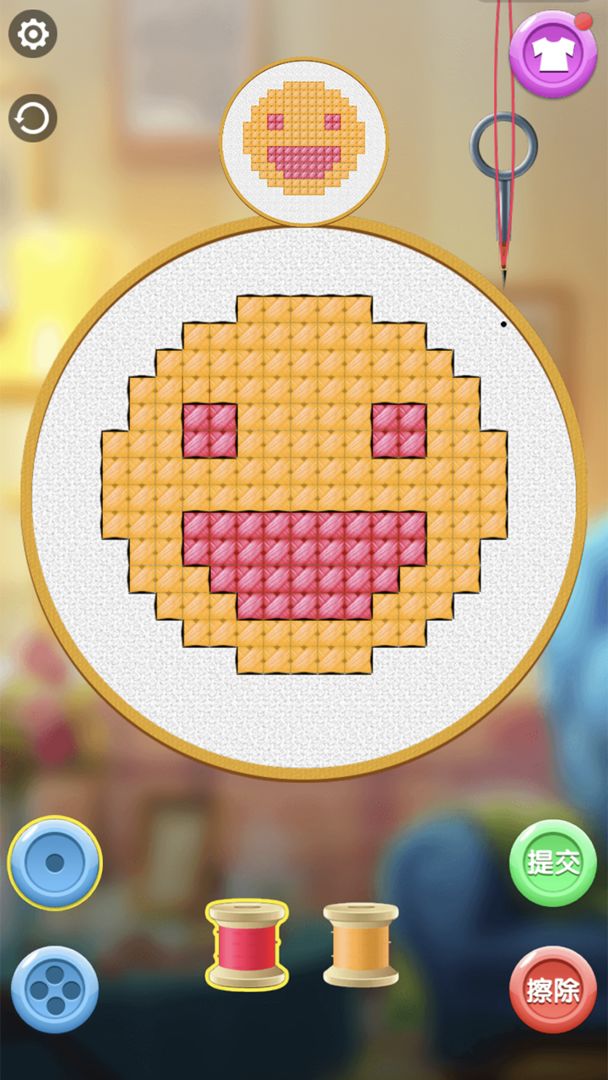This screenshot has width=608, height=1080.
Task: Submit the design with the green 提交 button
Action: point(553,863)
